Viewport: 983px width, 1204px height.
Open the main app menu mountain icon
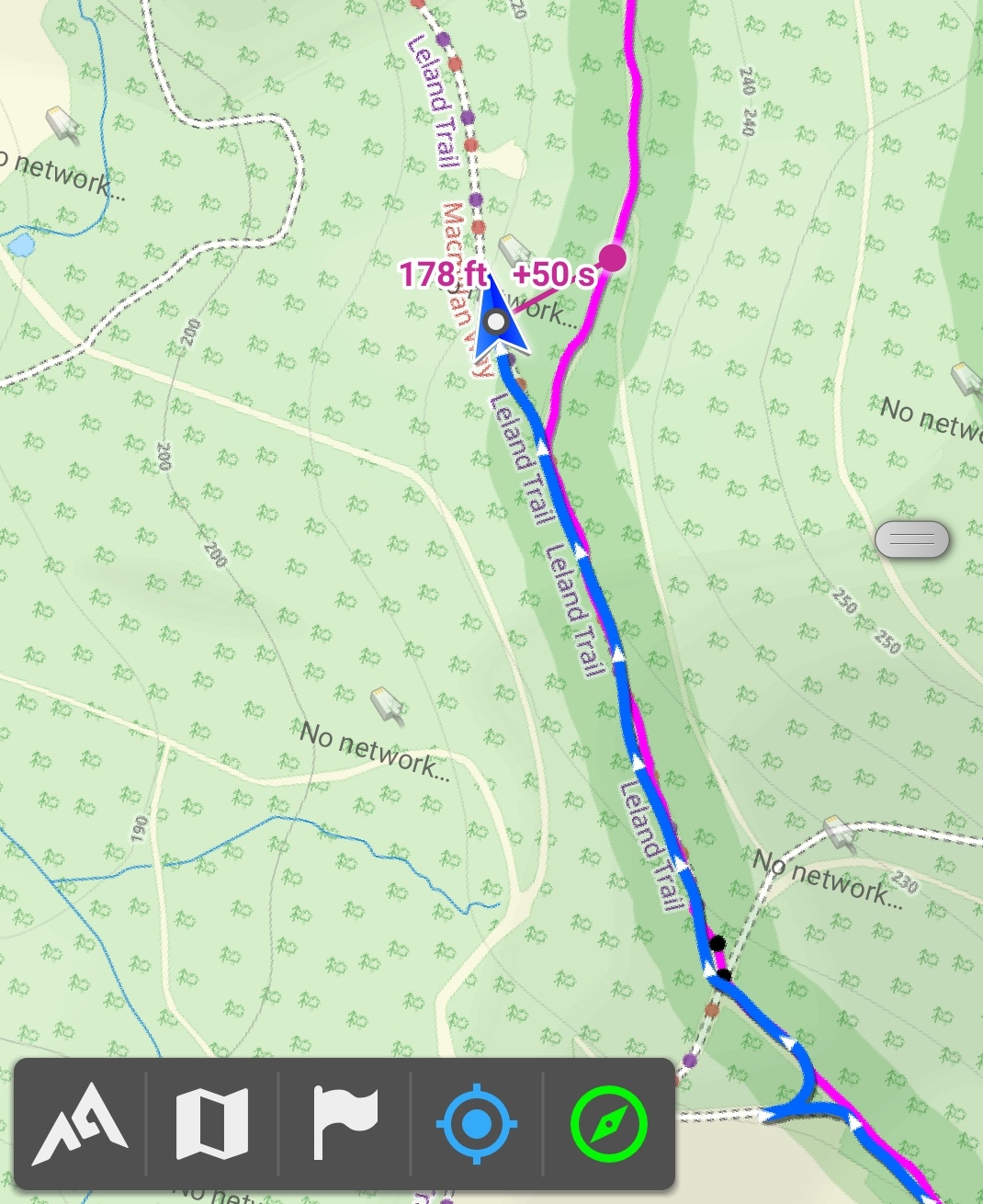click(80, 1124)
